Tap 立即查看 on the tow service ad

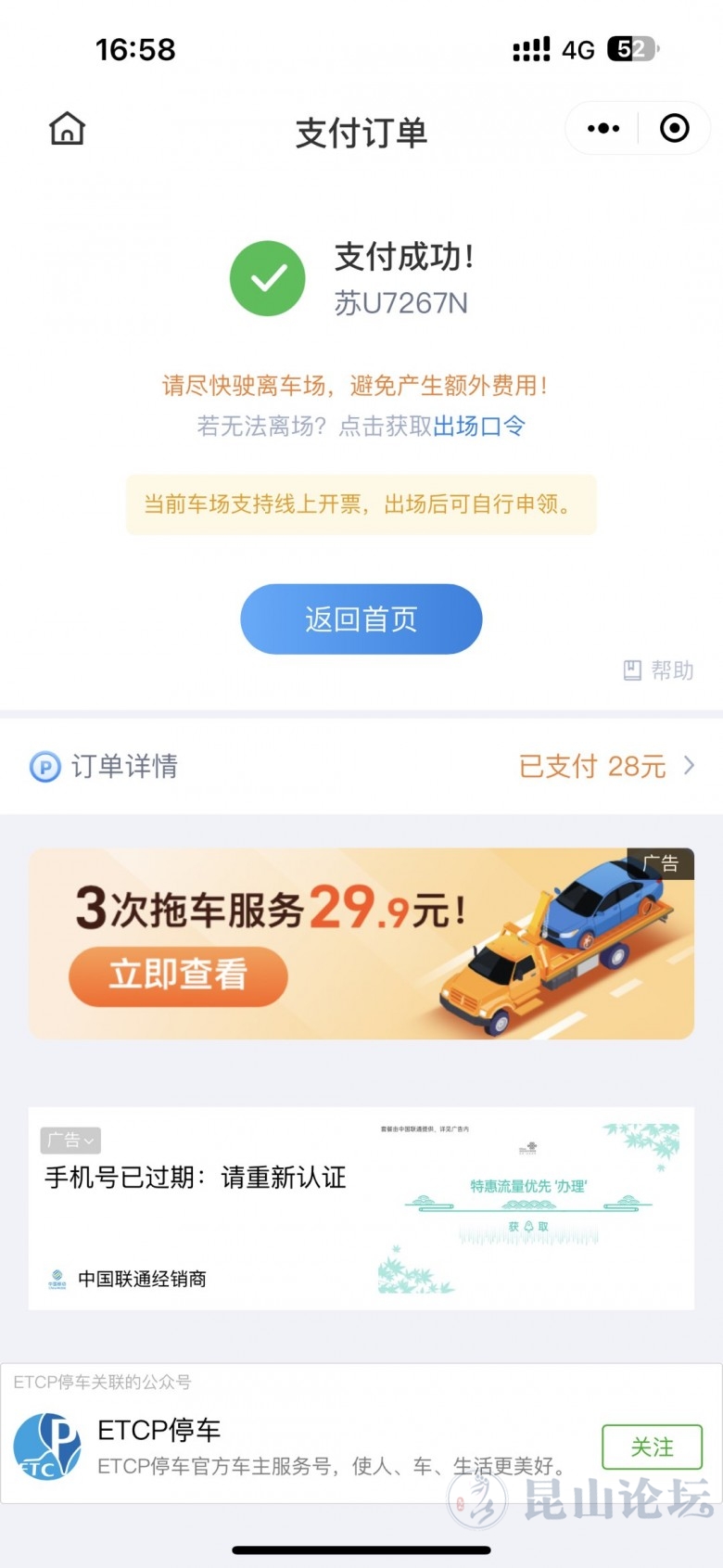point(178,975)
